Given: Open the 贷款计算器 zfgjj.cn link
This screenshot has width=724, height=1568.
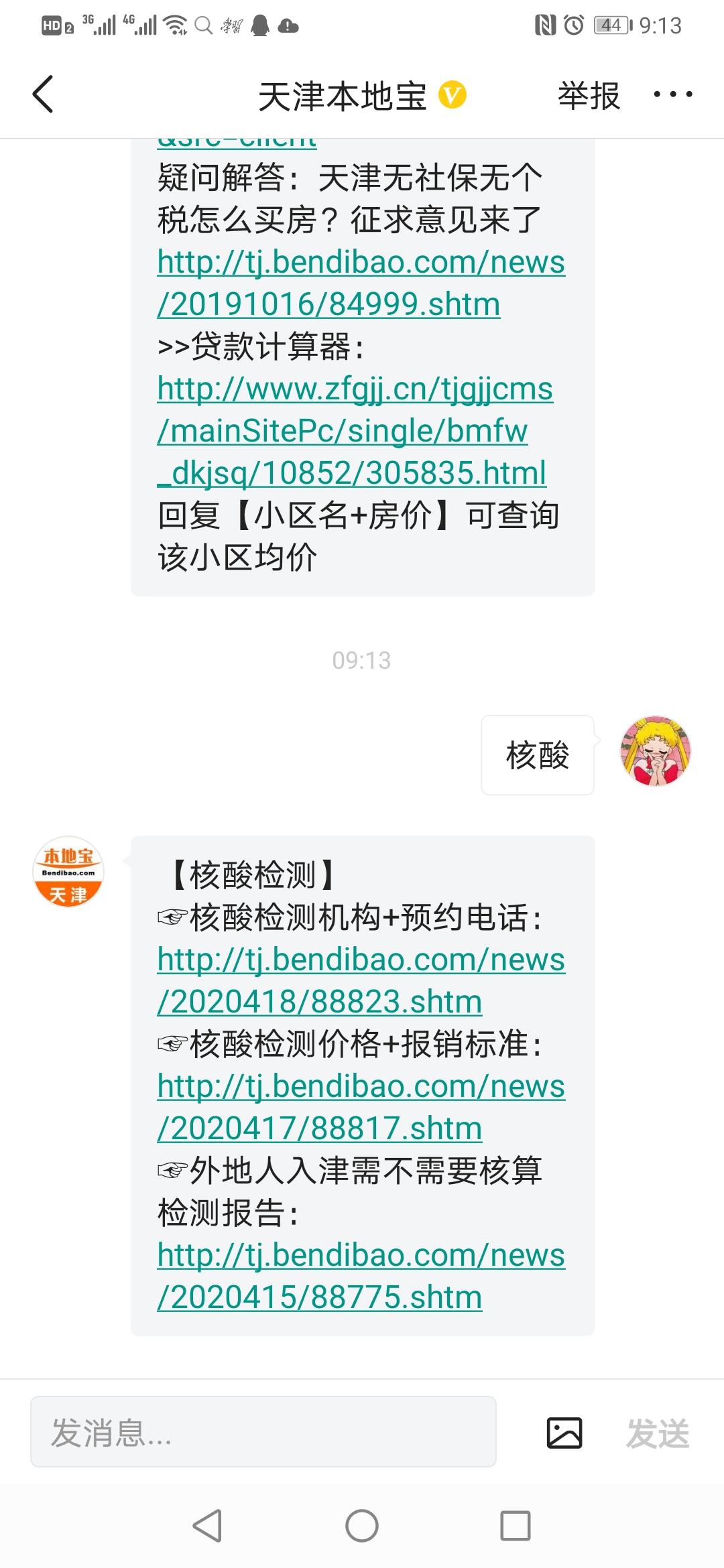Looking at the screenshot, I should (352, 429).
